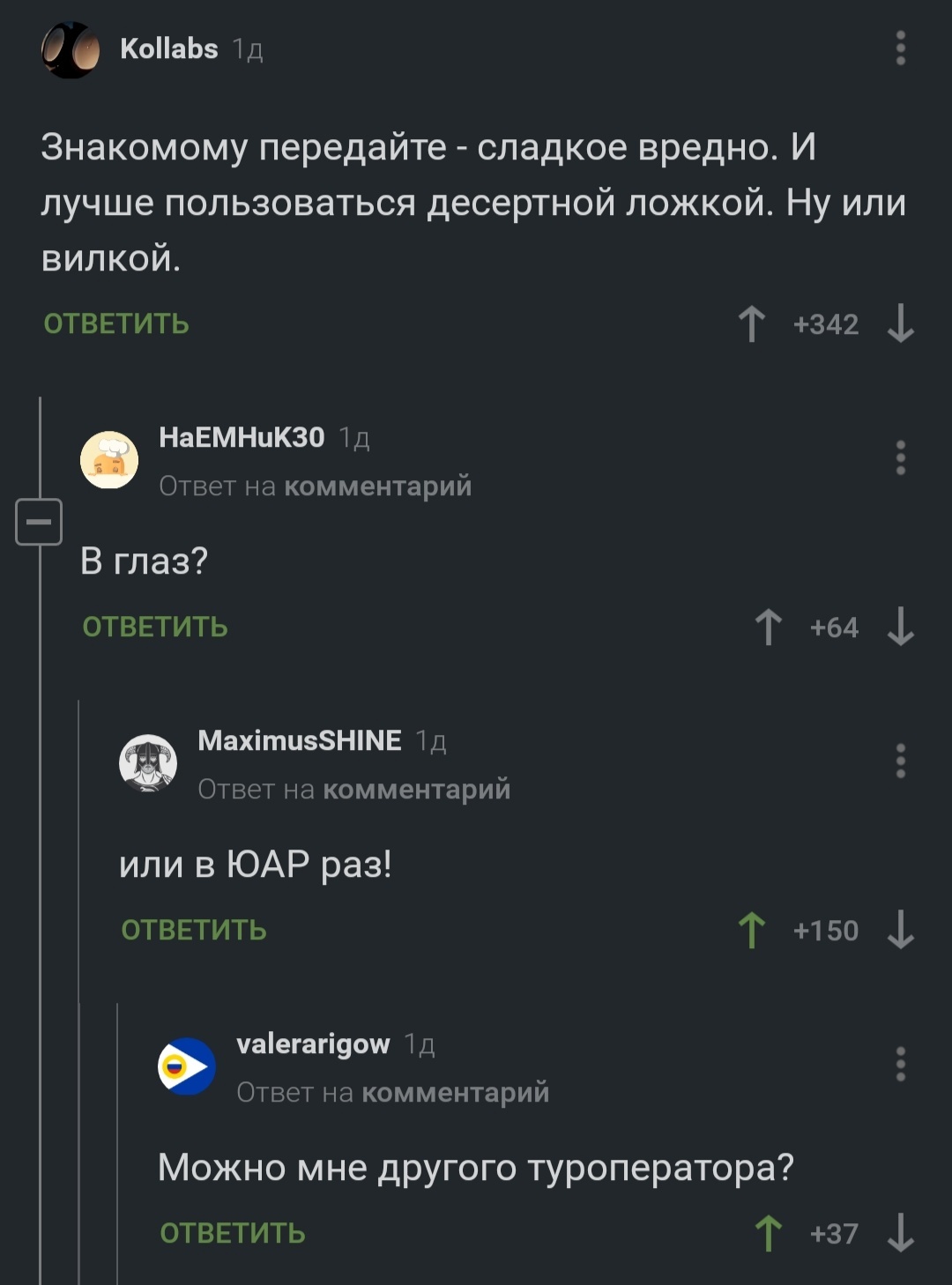The image size is (952, 1285).
Task: Upvote HaEMHuK30's comment
Action: point(768,628)
